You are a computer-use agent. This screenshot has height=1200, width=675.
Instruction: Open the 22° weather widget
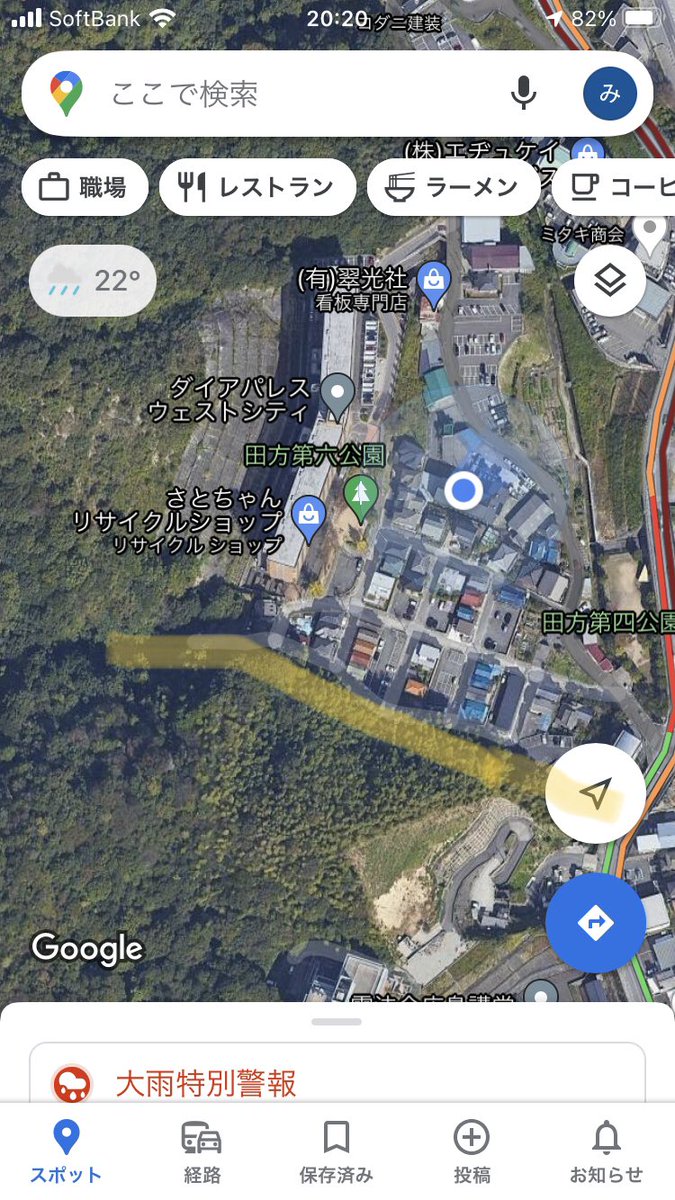point(93,281)
